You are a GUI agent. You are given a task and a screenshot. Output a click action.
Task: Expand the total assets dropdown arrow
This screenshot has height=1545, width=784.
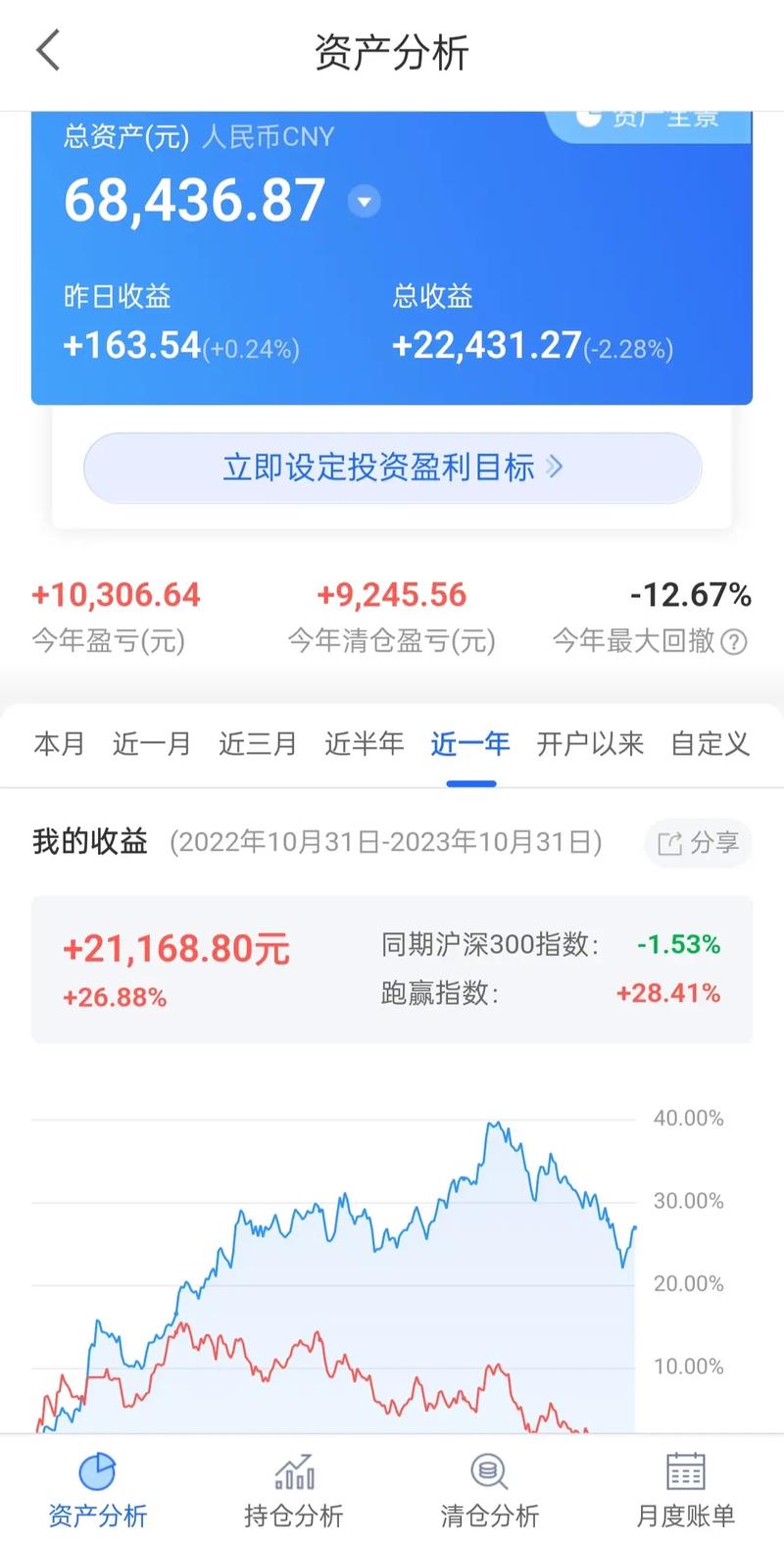[x=365, y=202]
